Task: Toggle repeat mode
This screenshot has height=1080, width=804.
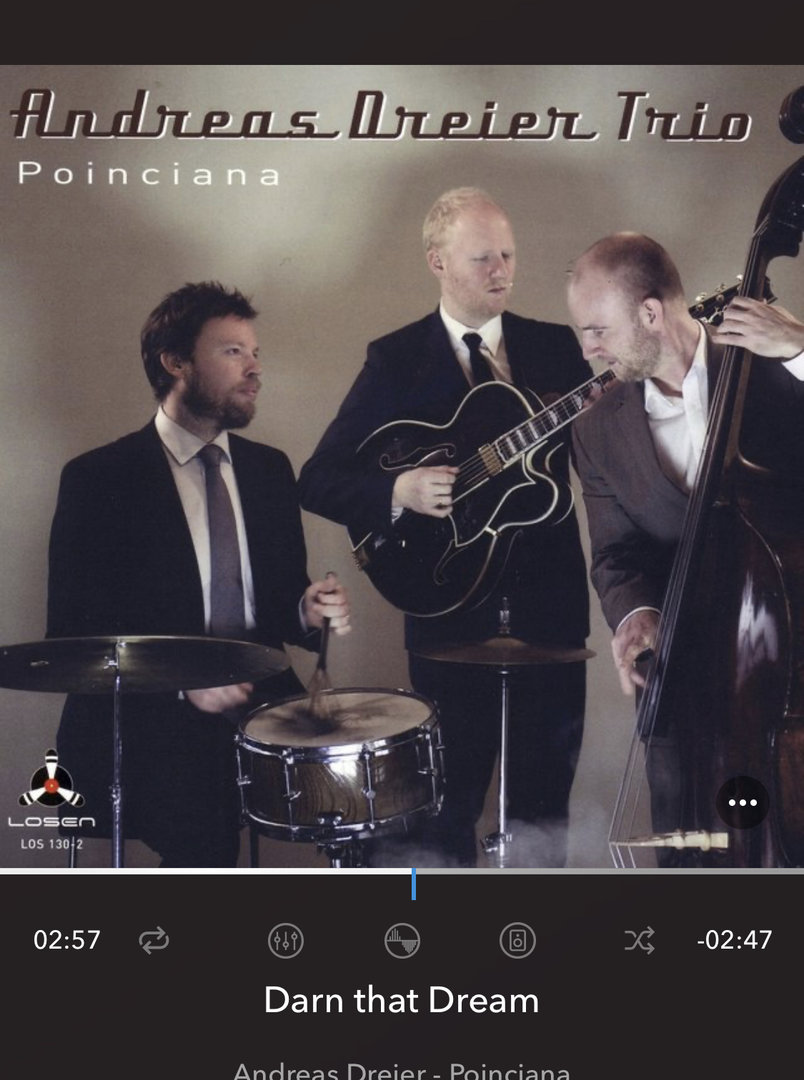Action: pyautogui.click(x=154, y=940)
